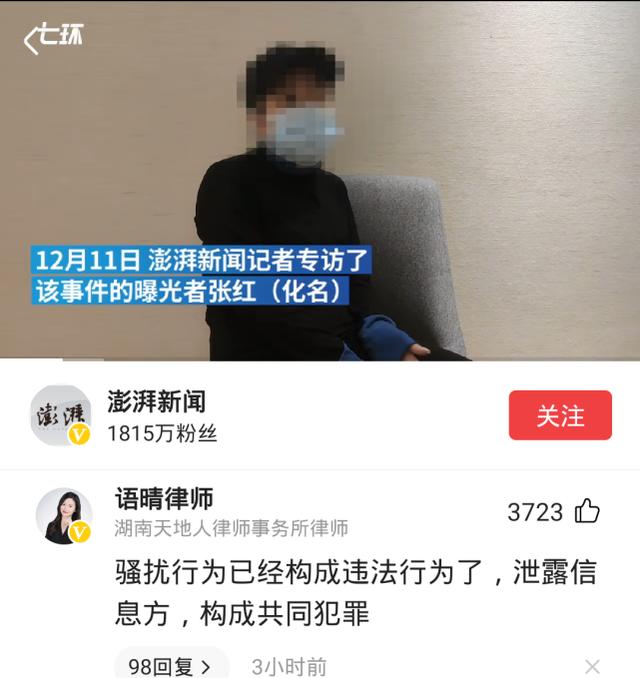Dismiss 语晴律师's comment with the X
This screenshot has width=640, height=678.
click(x=592, y=666)
